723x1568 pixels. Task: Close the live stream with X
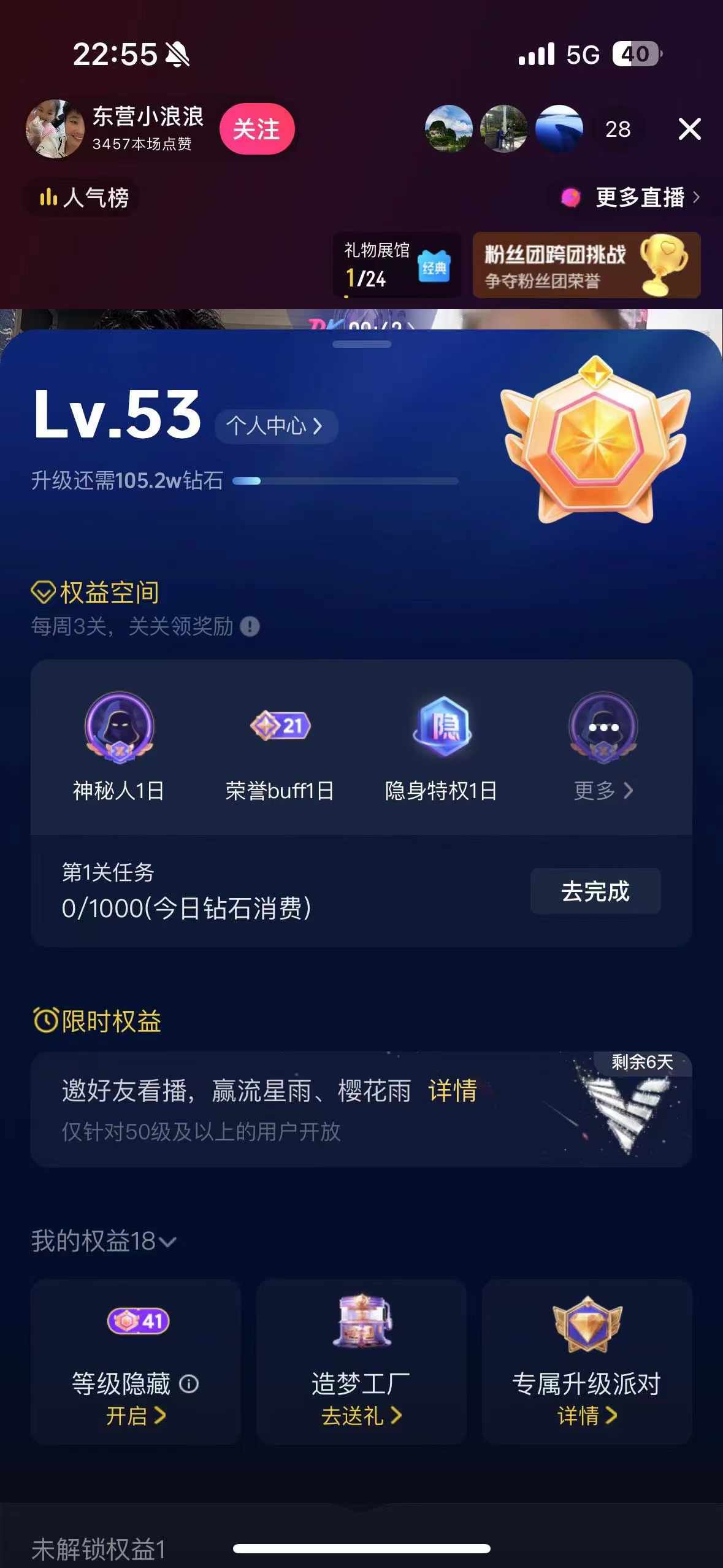(x=689, y=129)
